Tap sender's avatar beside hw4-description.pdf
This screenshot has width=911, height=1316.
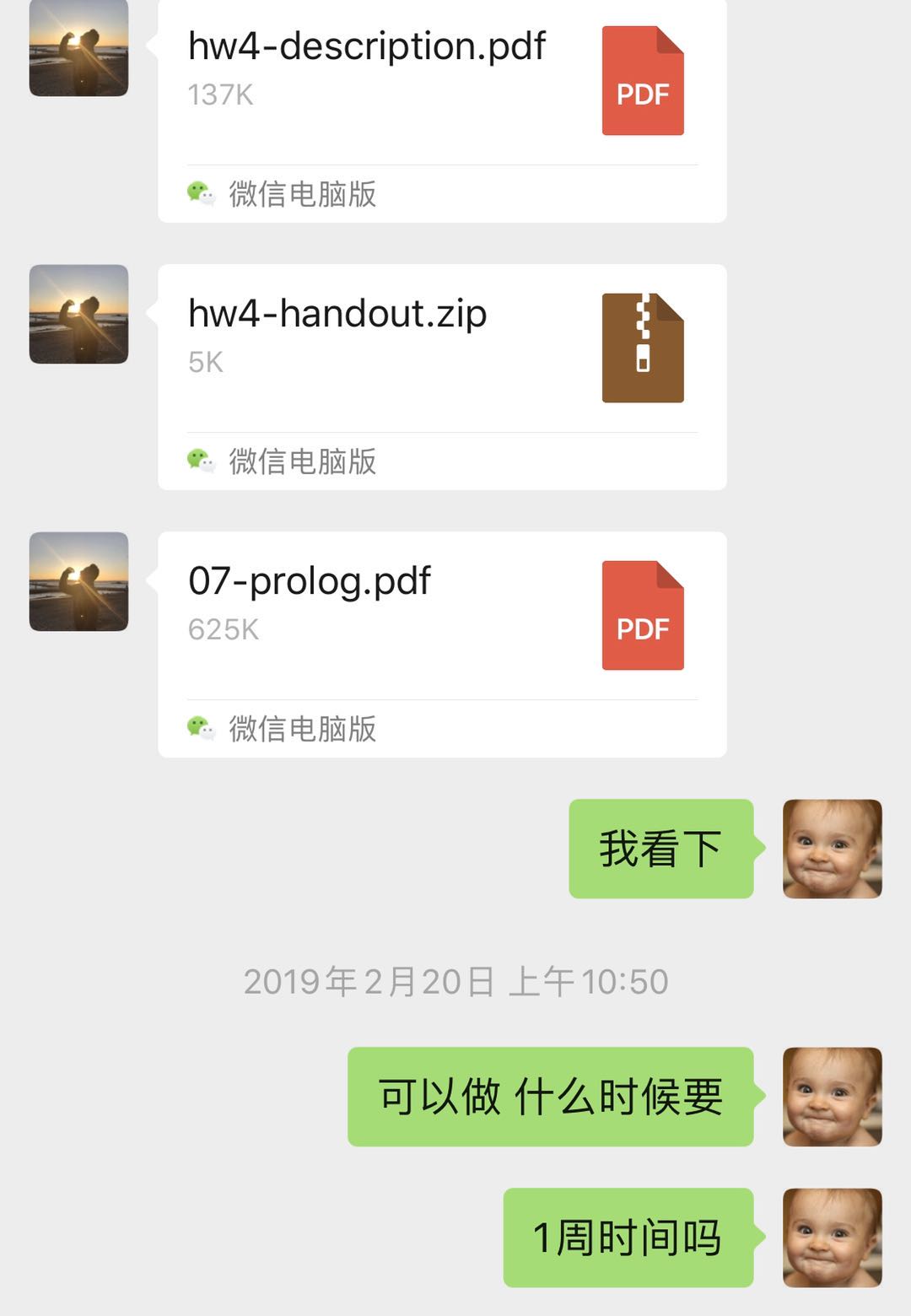[x=78, y=48]
